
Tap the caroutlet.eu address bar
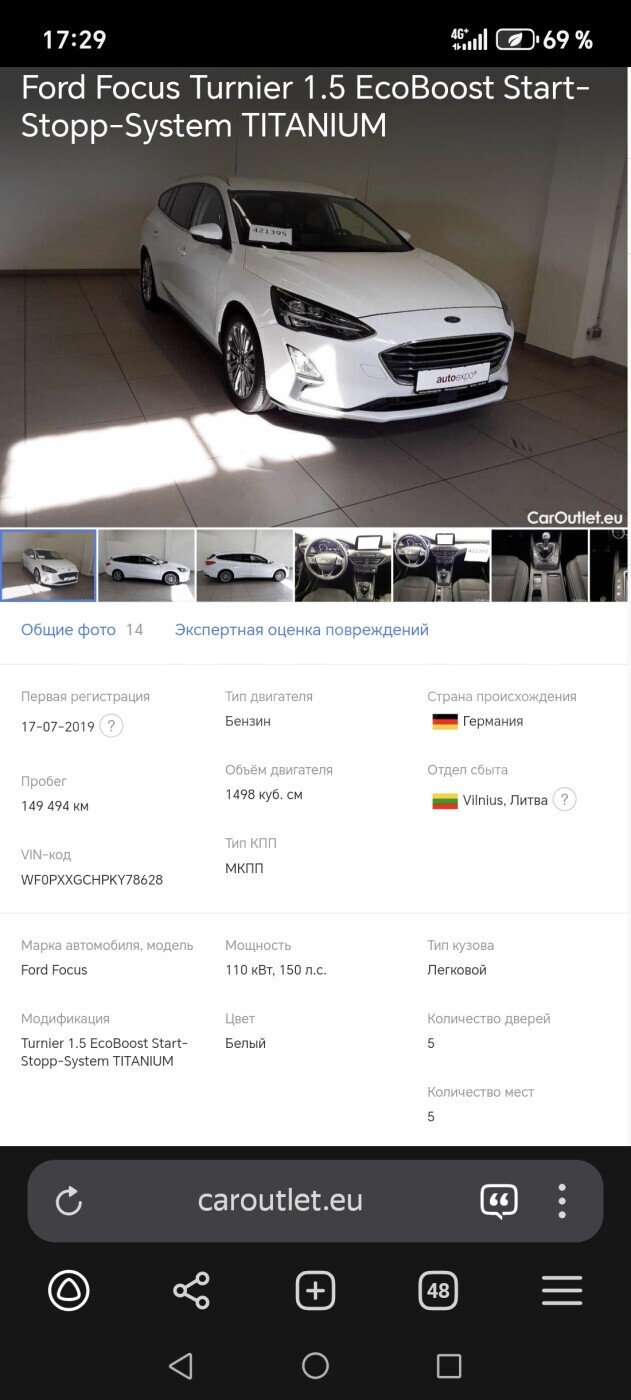[x=280, y=1200]
